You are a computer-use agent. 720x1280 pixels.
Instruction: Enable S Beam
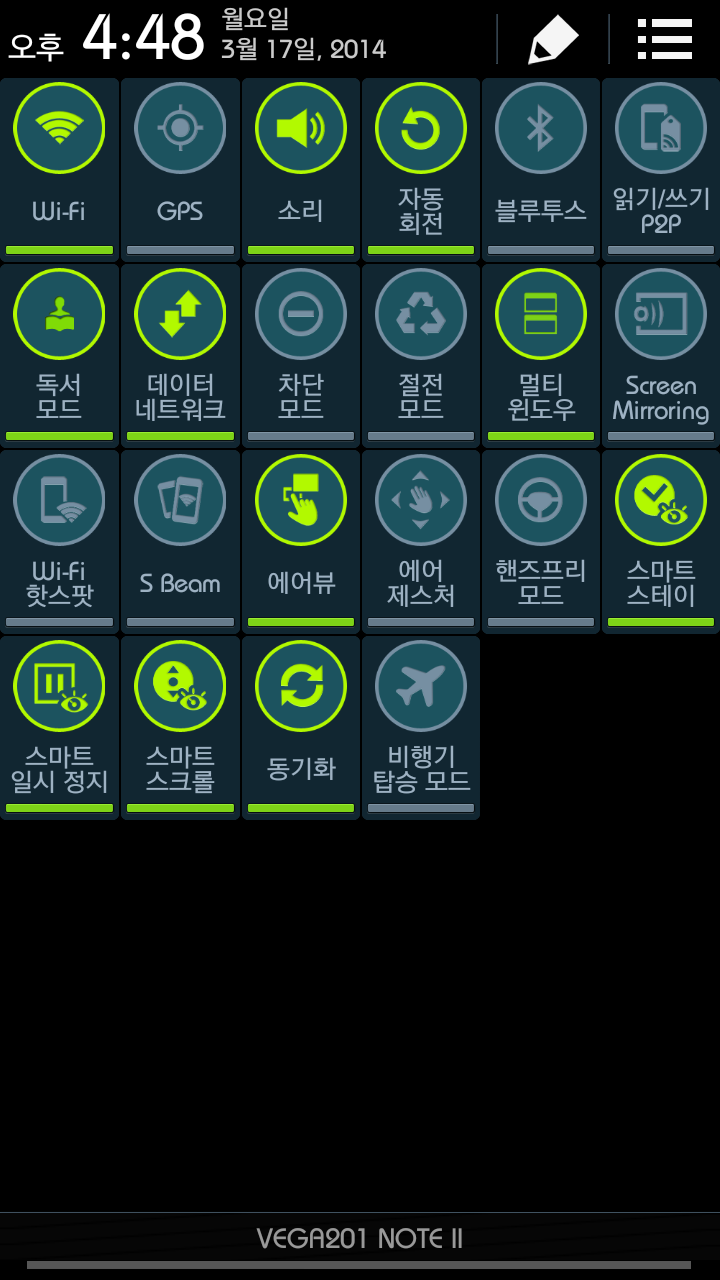click(180, 500)
